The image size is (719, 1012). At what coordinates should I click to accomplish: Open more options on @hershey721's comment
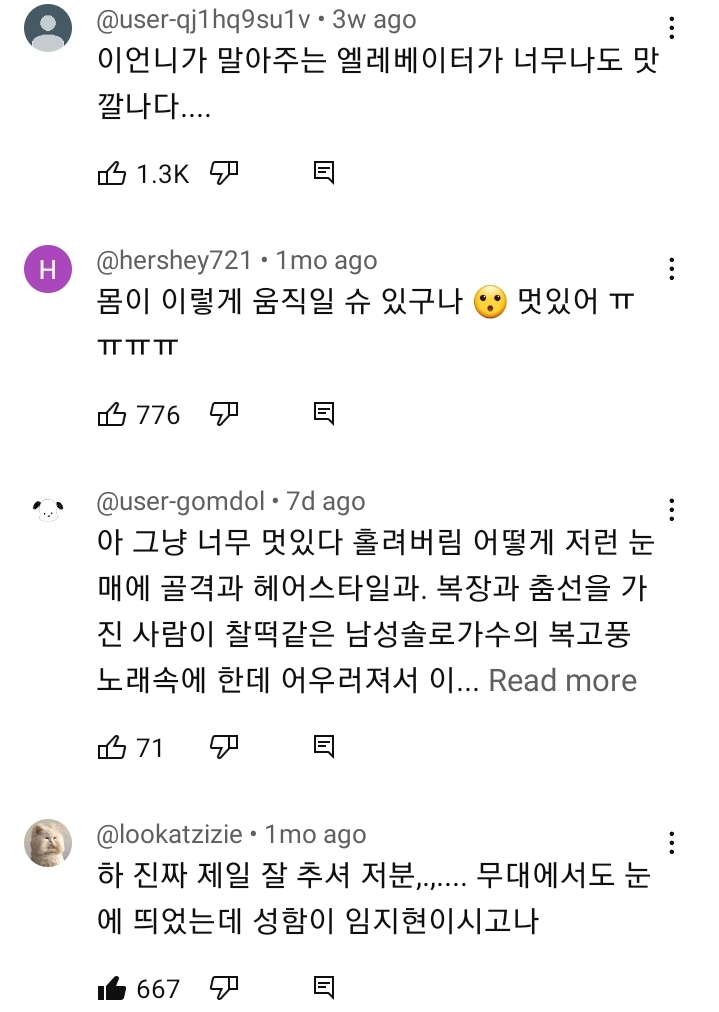pos(672,269)
